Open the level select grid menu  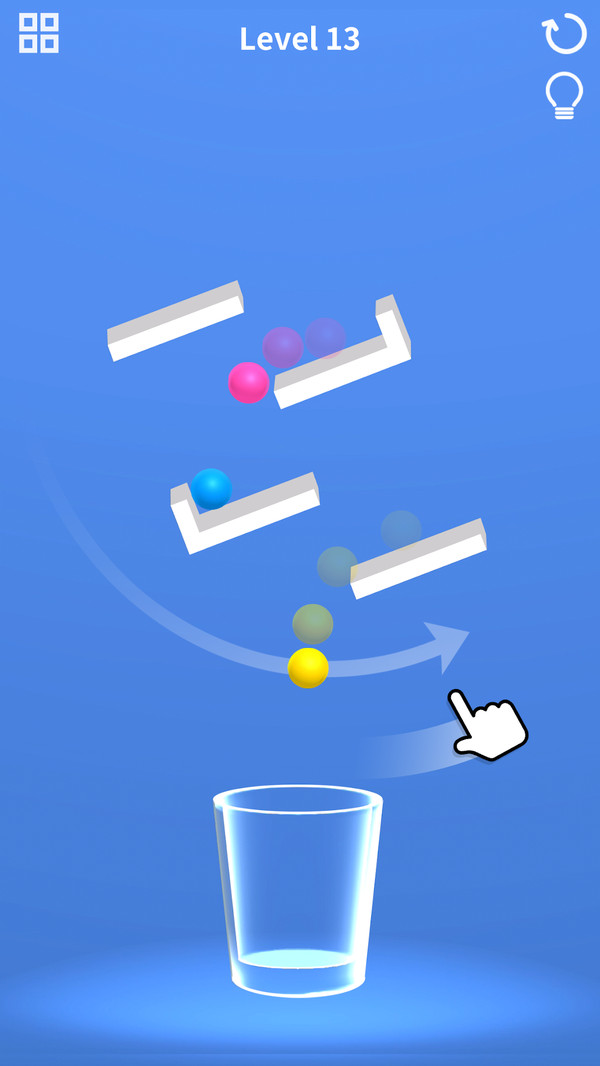coord(39,33)
